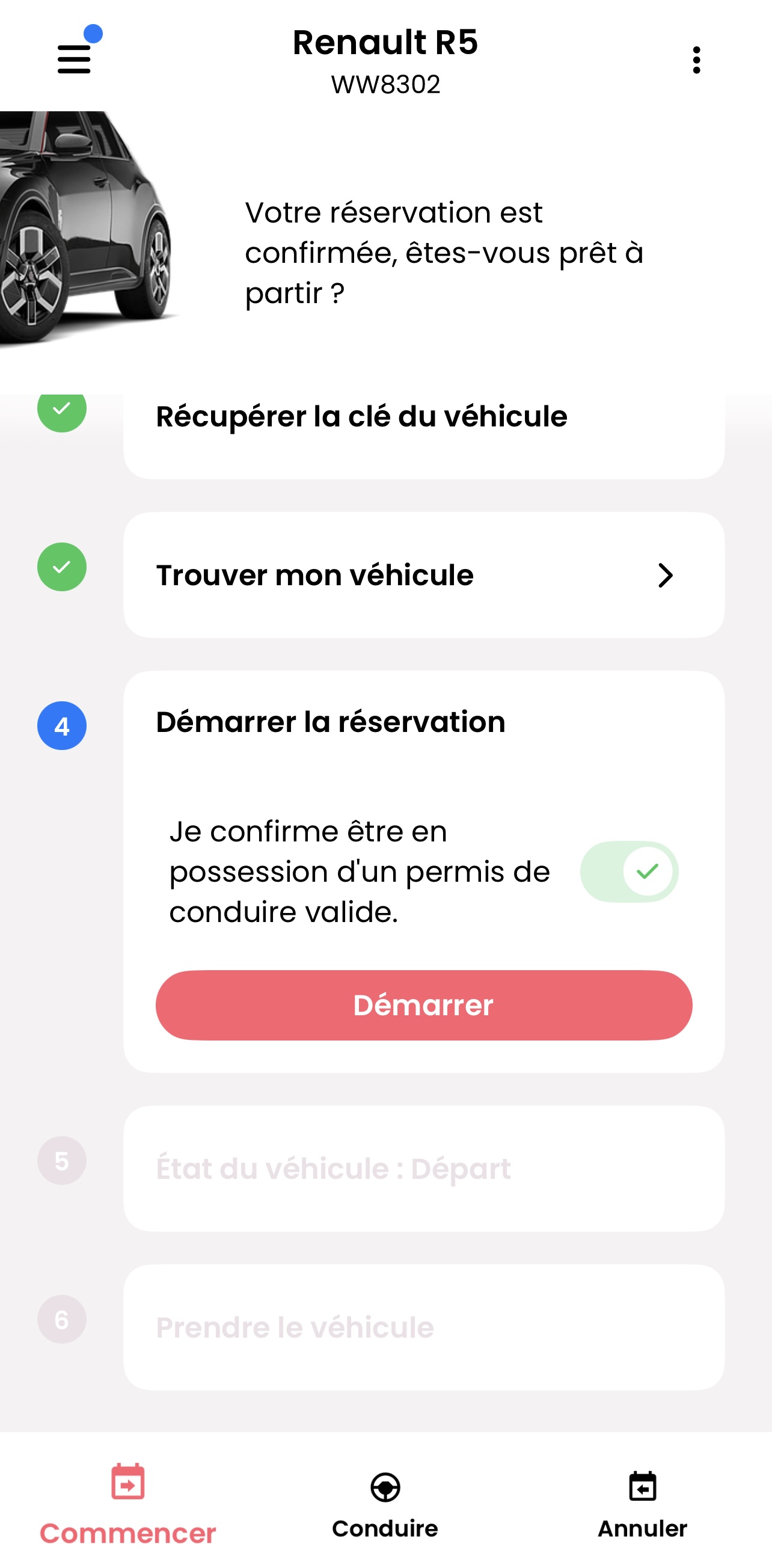Toggle the valid driving licence confirmation
772x1568 pixels.
click(629, 872)
